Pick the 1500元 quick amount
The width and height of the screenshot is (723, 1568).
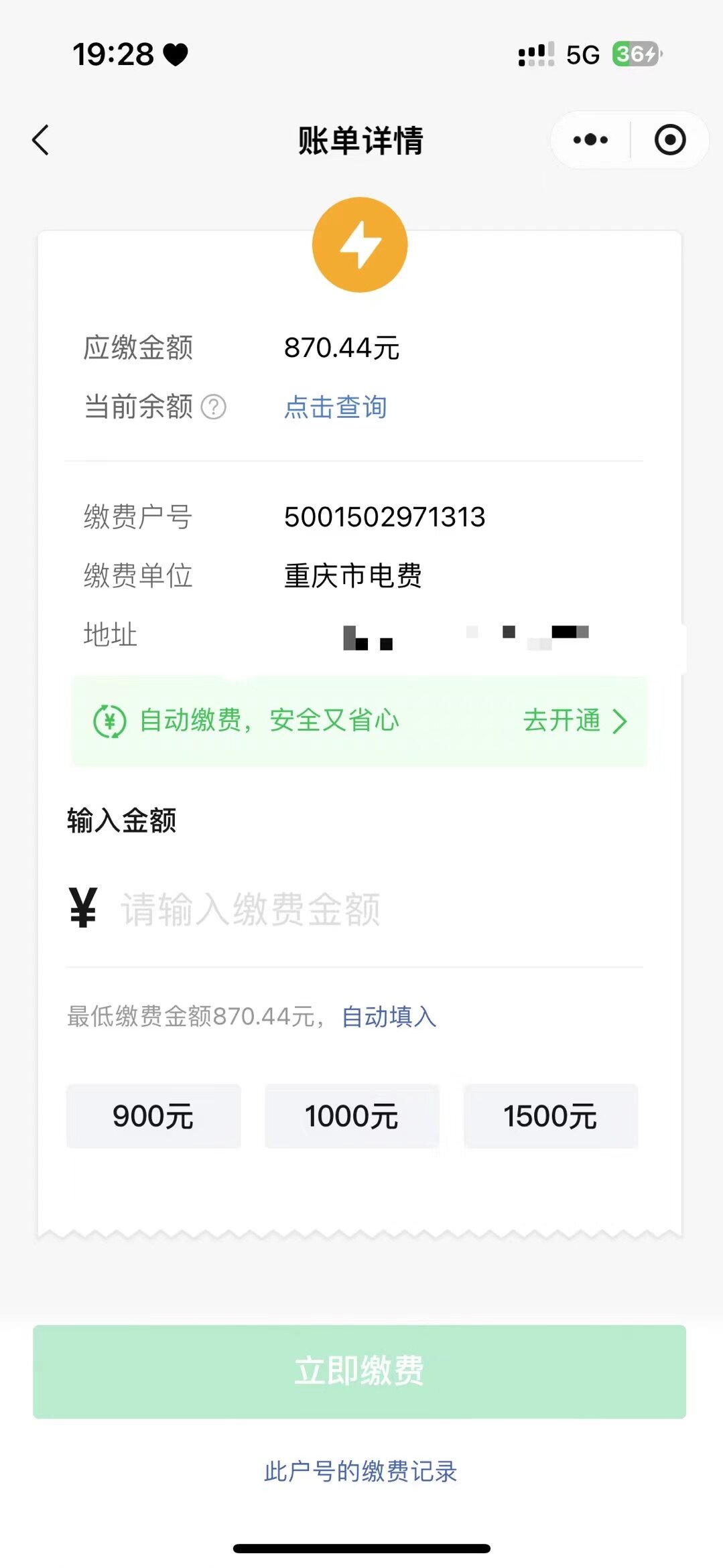(551, 1116)
